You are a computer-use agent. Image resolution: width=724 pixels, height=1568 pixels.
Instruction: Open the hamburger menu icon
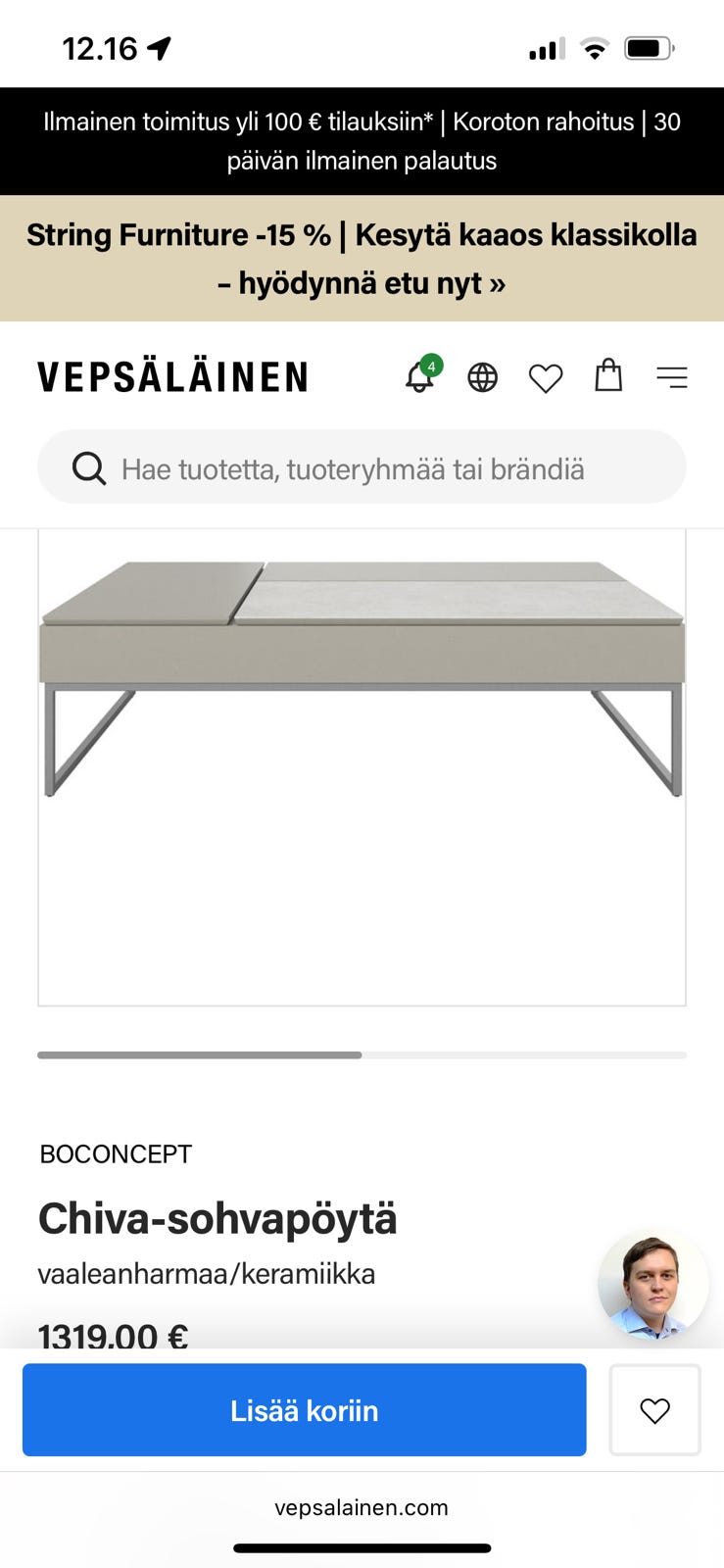click(x=672, y=376)
